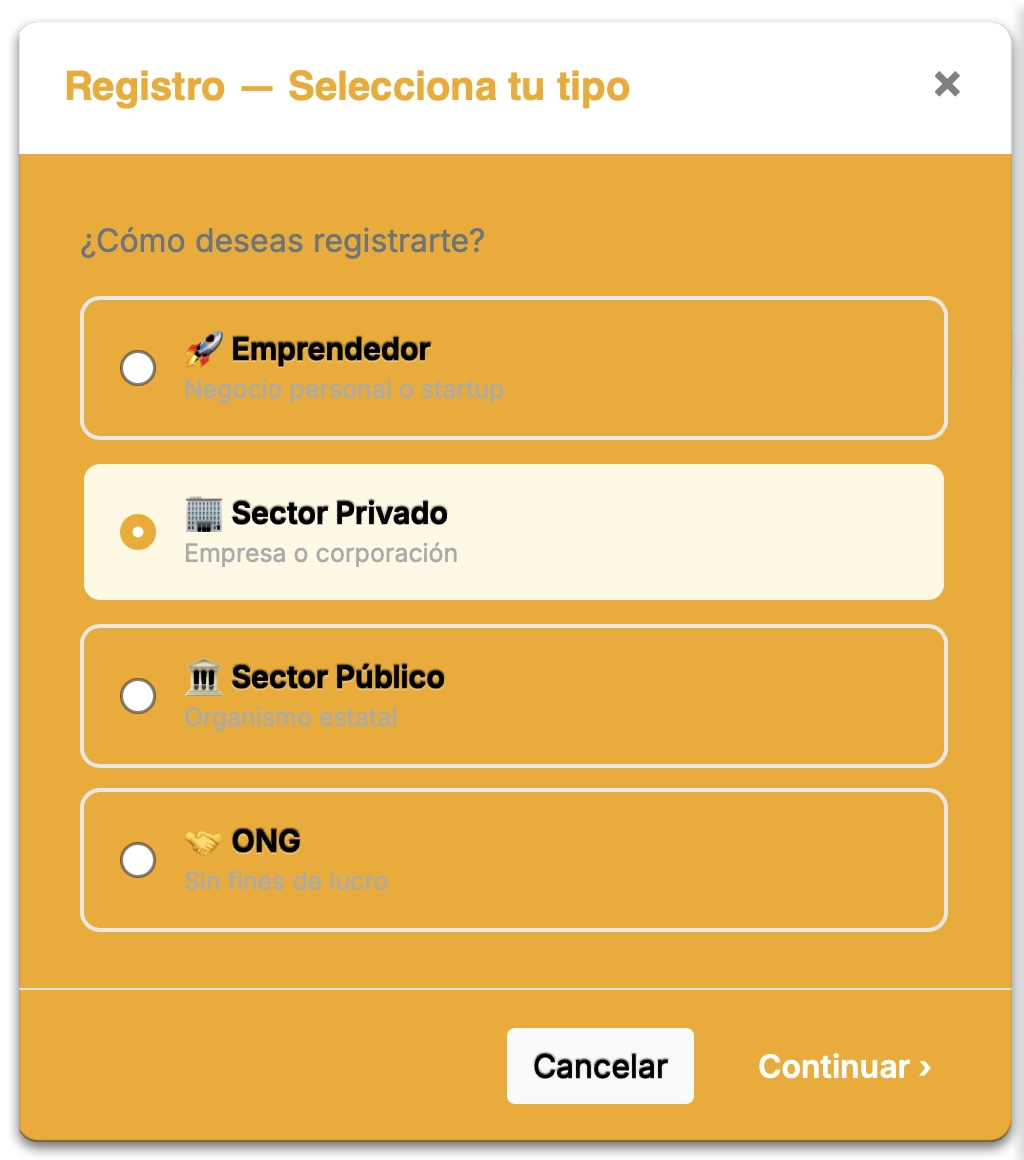
Task: Click the rocket icon next to Emprendedor
Action: (x=203, y=348)
